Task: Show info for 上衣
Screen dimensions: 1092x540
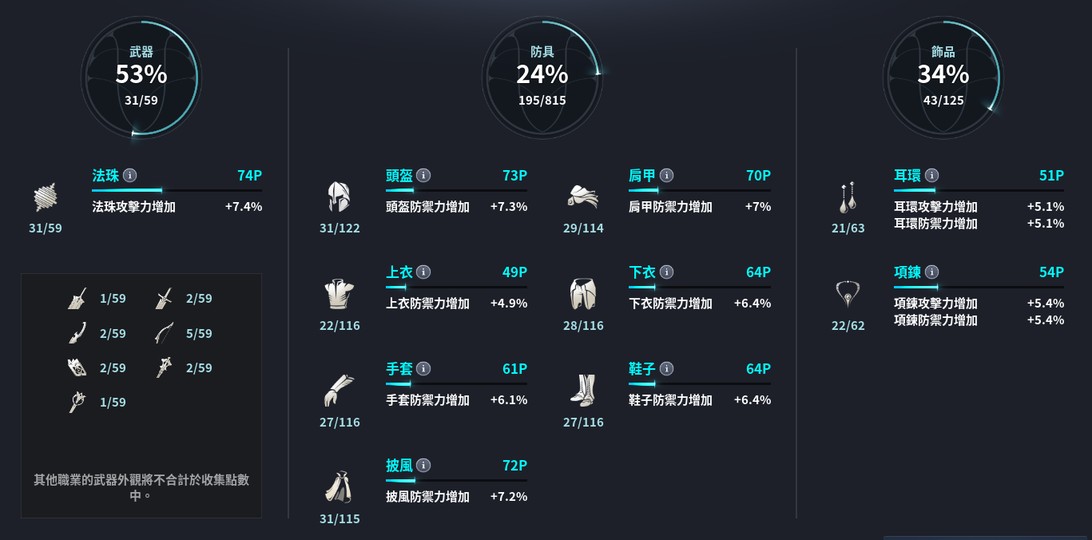Action: [423, 272]
